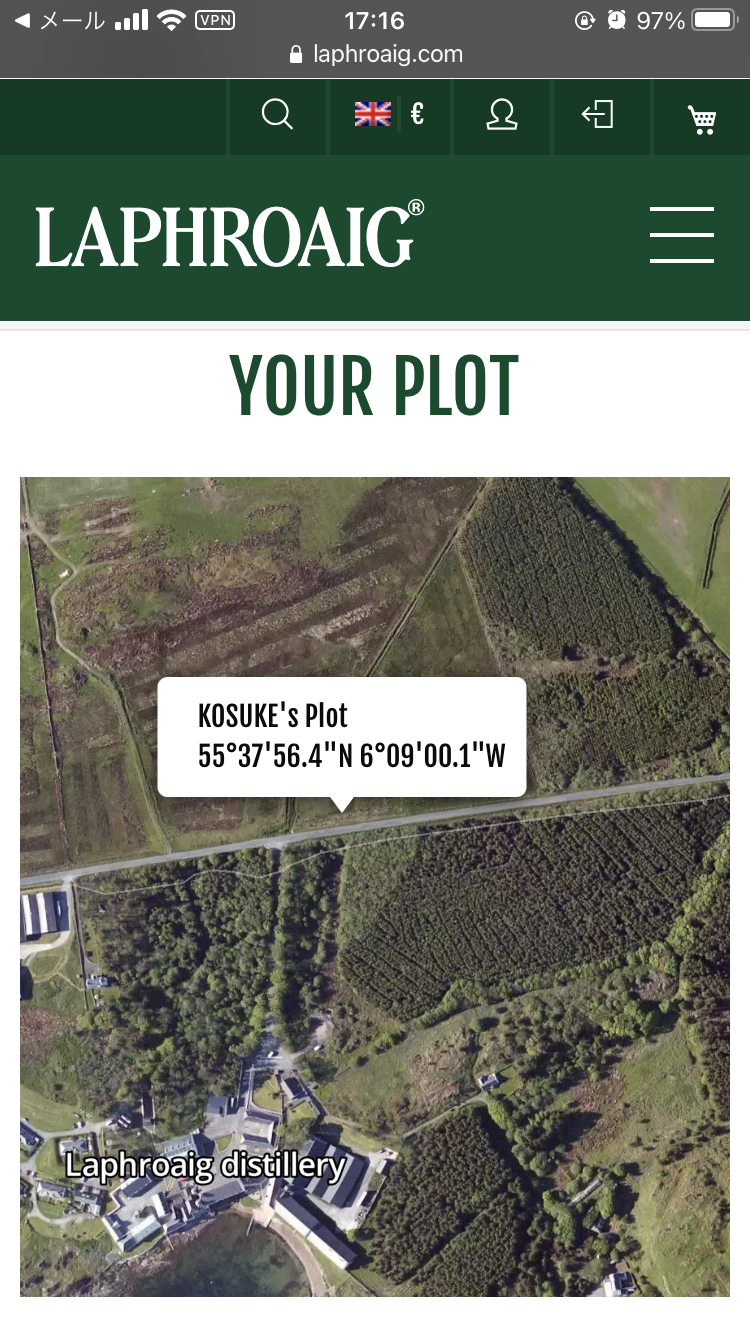Open the search magnifier icon
The image size is (750, 1334).
(x=277, y=116)
